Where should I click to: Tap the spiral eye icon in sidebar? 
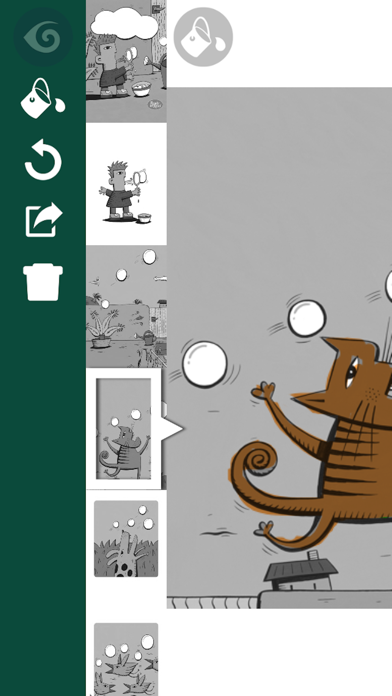tap(43, 37)
